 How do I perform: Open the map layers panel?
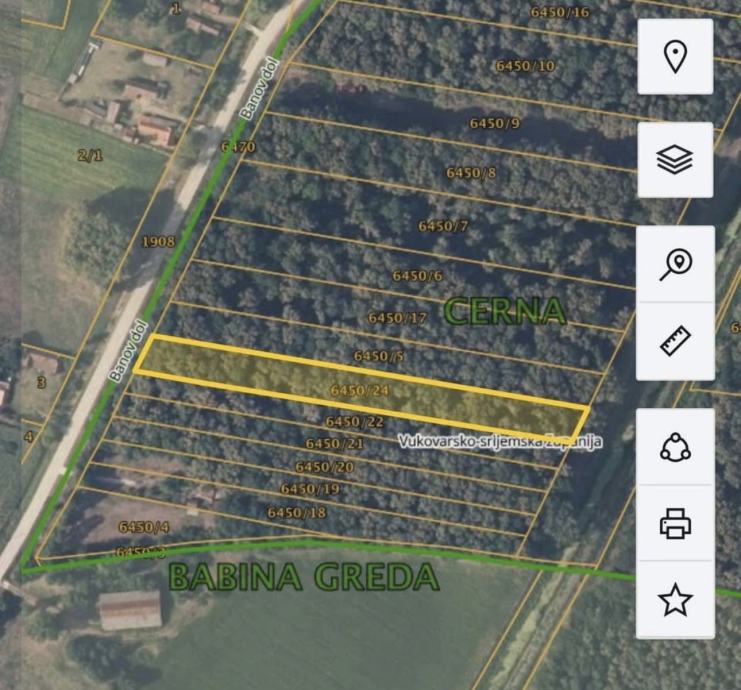[x=675, y=160]
